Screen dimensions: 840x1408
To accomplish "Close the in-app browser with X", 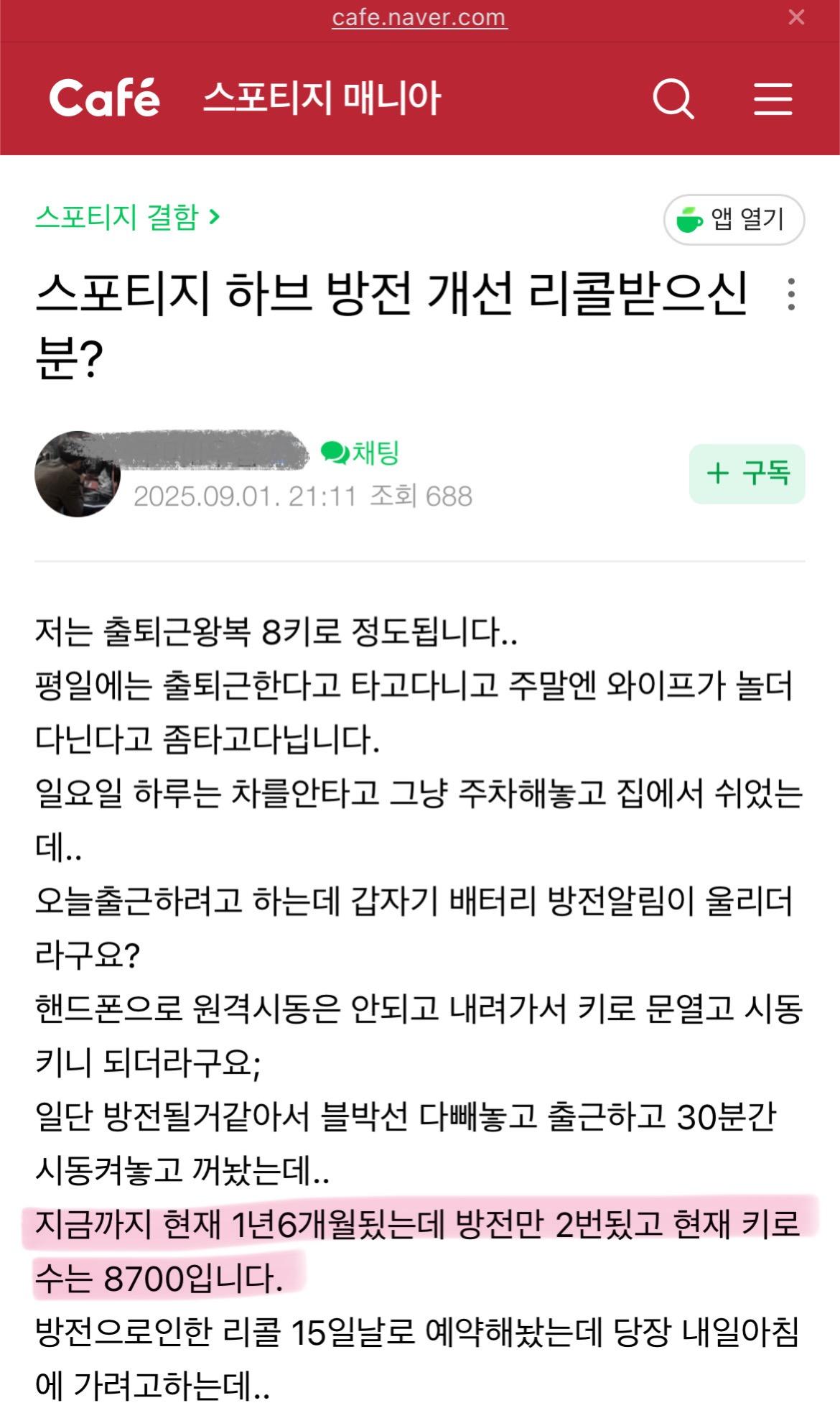I will 796,17.
